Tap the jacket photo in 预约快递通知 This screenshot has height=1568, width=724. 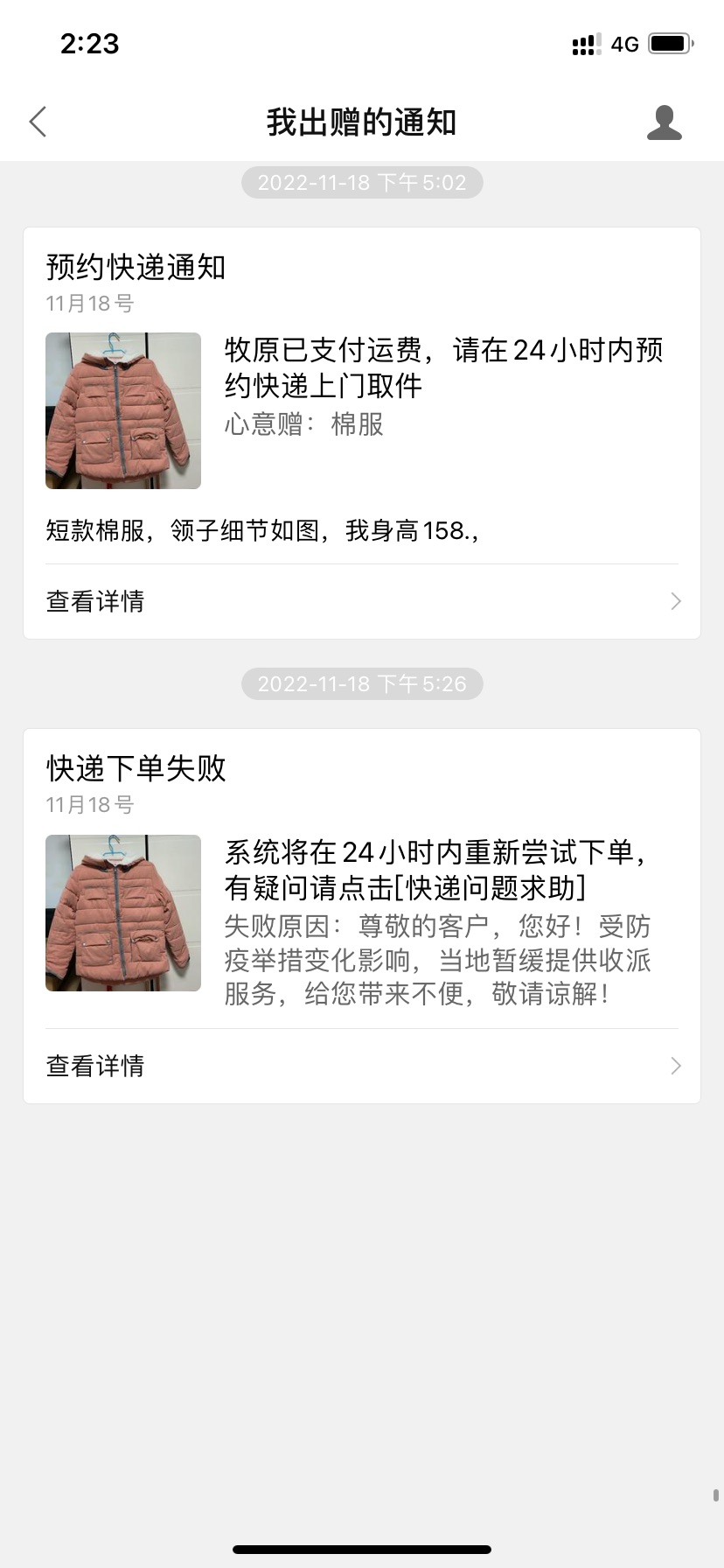123,410
